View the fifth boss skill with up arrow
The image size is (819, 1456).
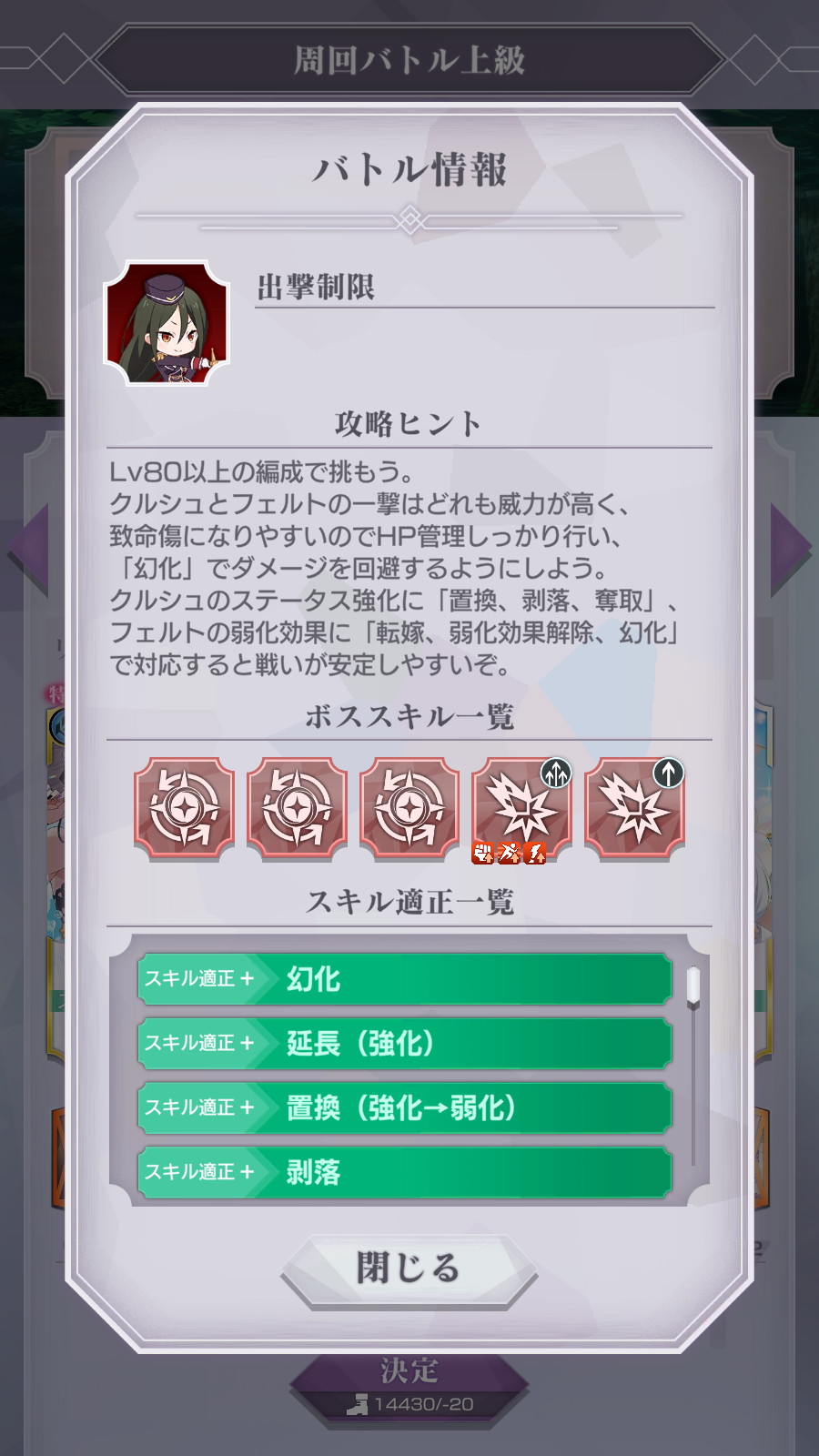[x=635, y=808]
